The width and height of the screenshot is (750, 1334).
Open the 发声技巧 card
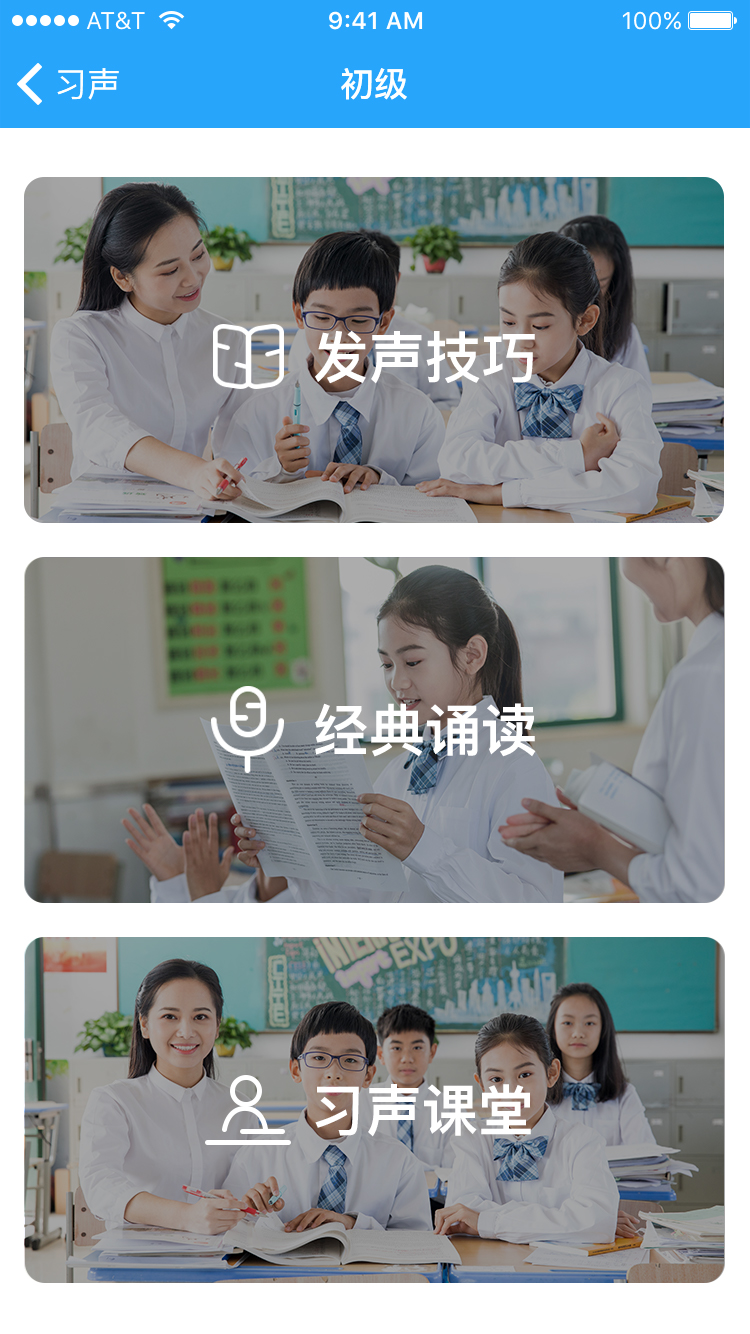(374, 350)
